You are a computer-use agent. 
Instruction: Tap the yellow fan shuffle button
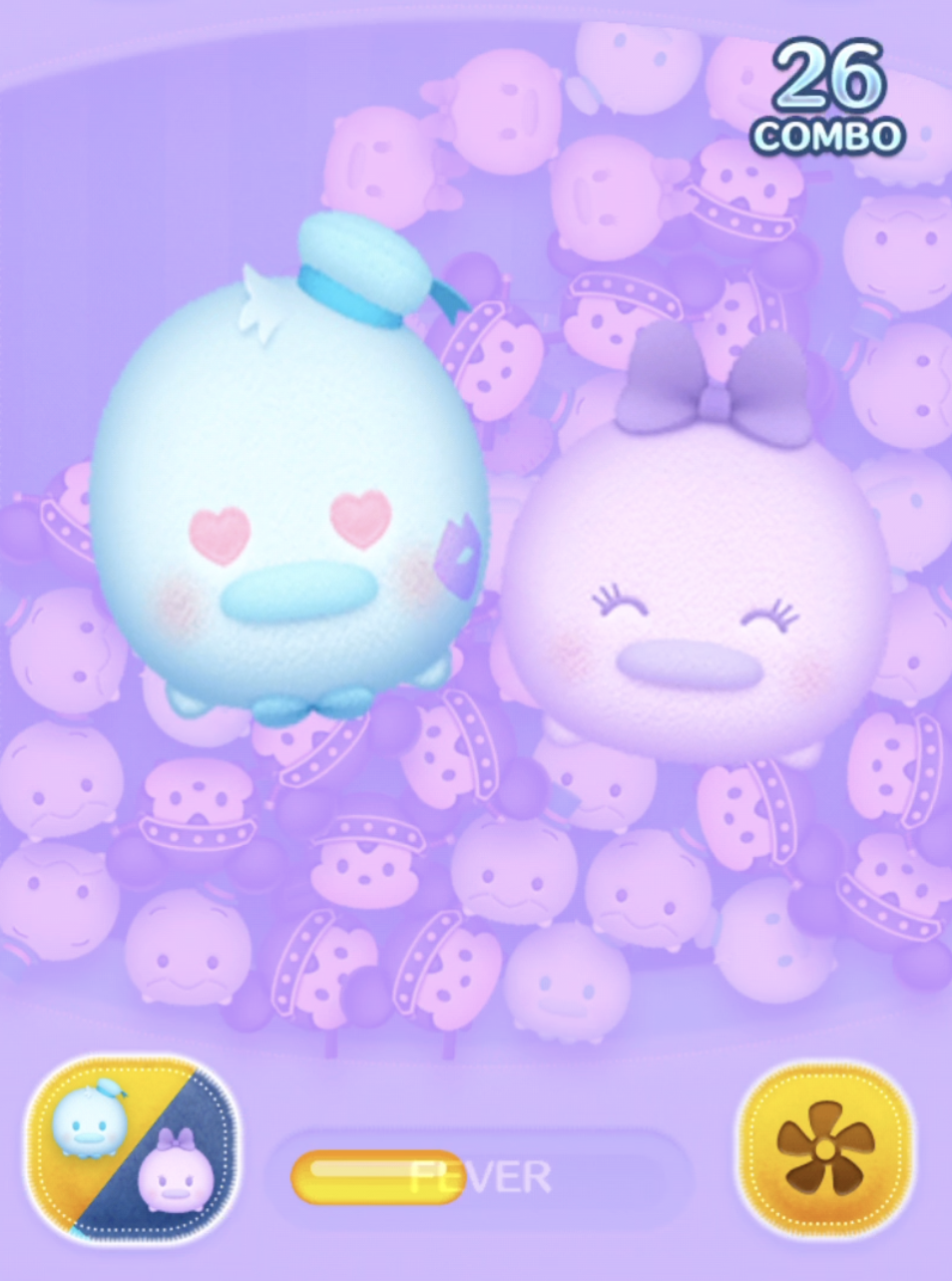[x=825, y=1148]
